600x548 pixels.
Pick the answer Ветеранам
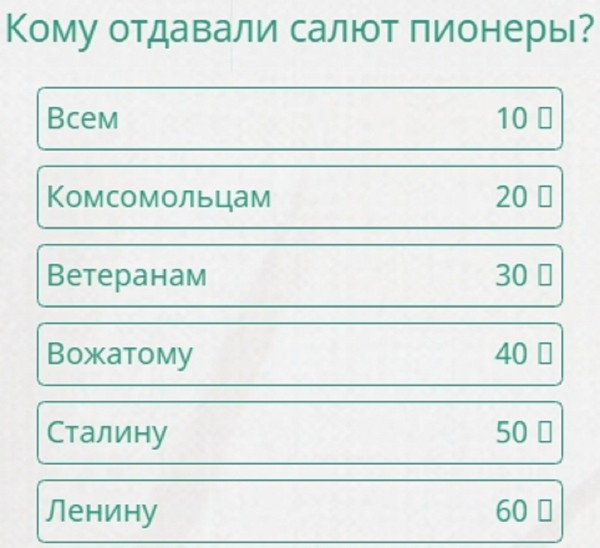pyautogui.click(x=299, y=275)
